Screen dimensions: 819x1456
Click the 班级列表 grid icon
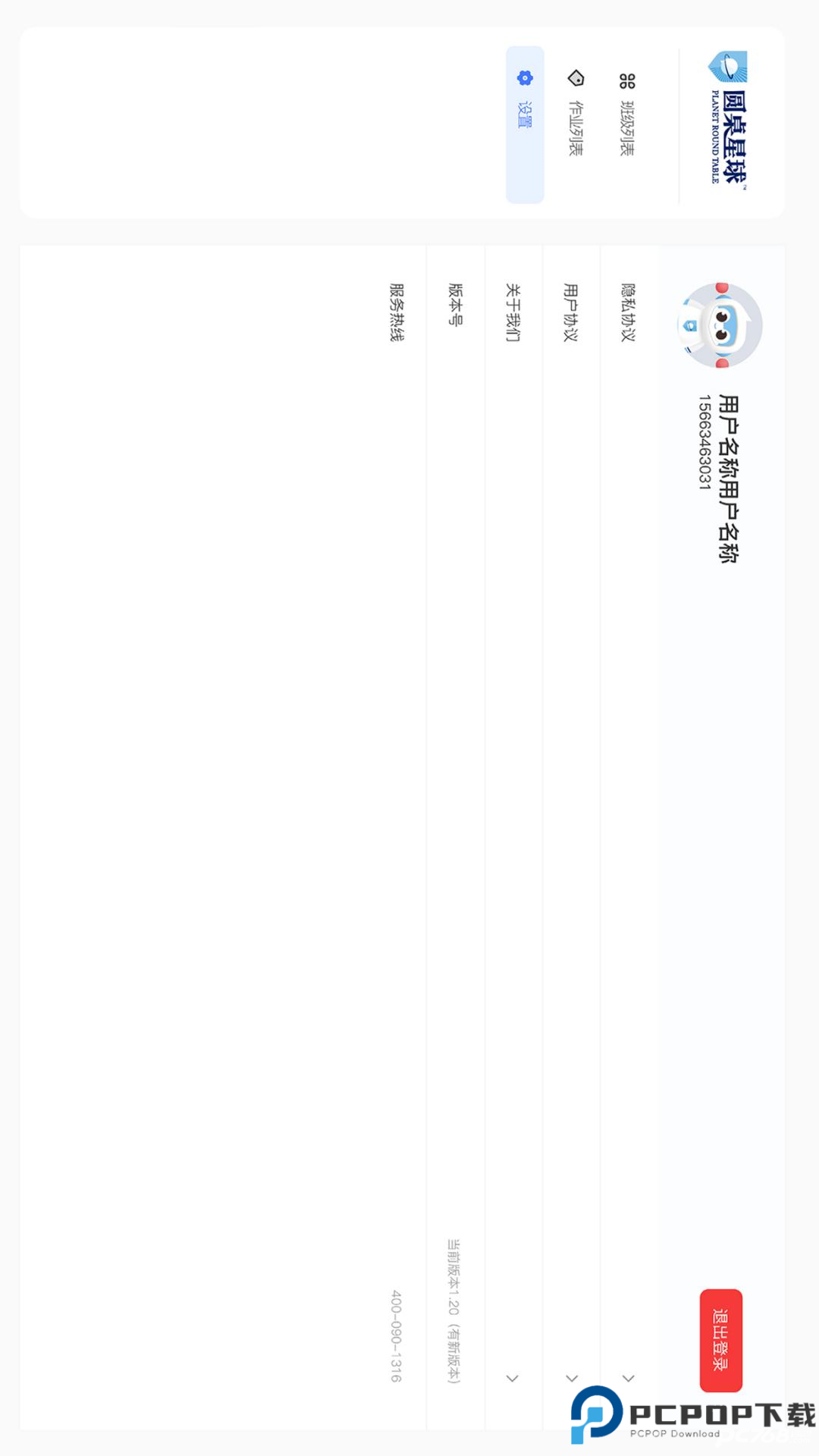point(628,78)
